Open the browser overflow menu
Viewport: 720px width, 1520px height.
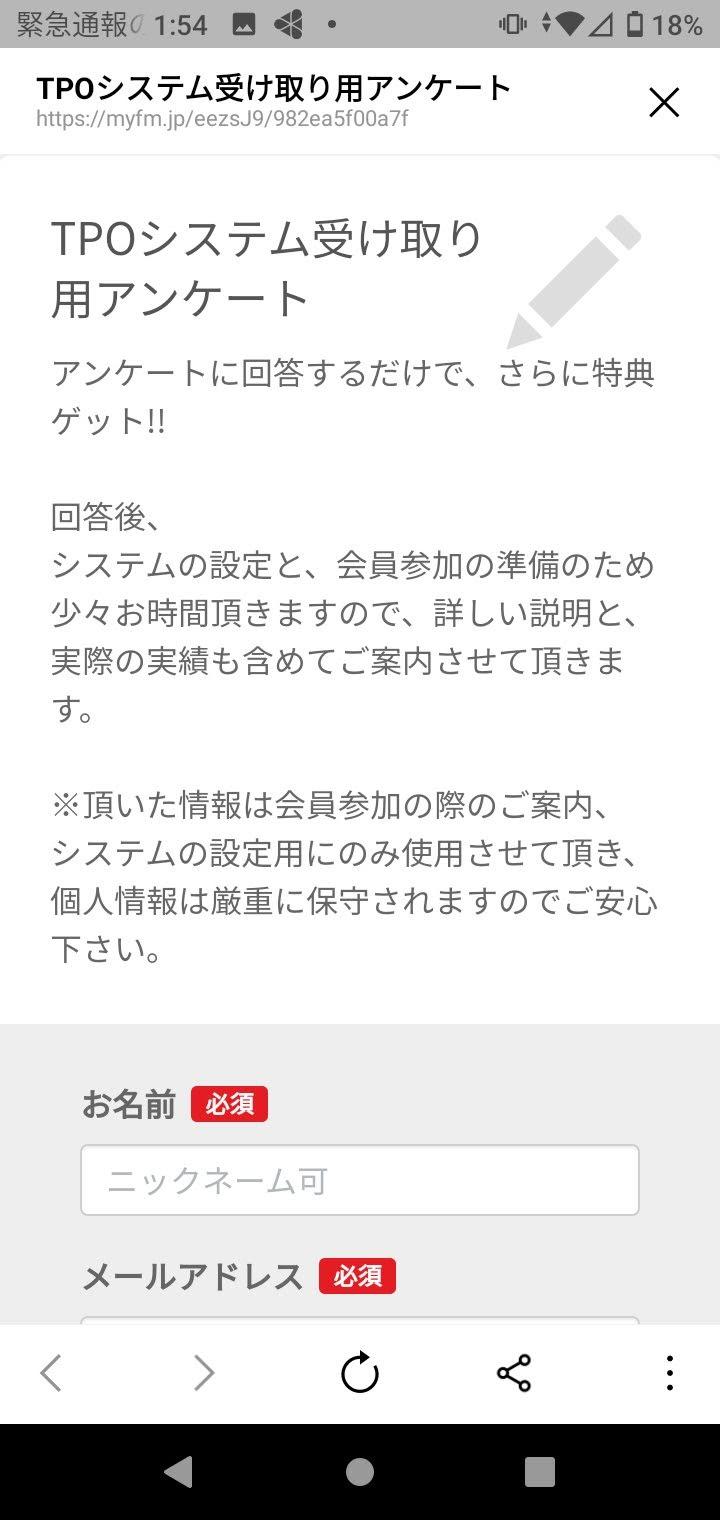tap(669, 1373)
